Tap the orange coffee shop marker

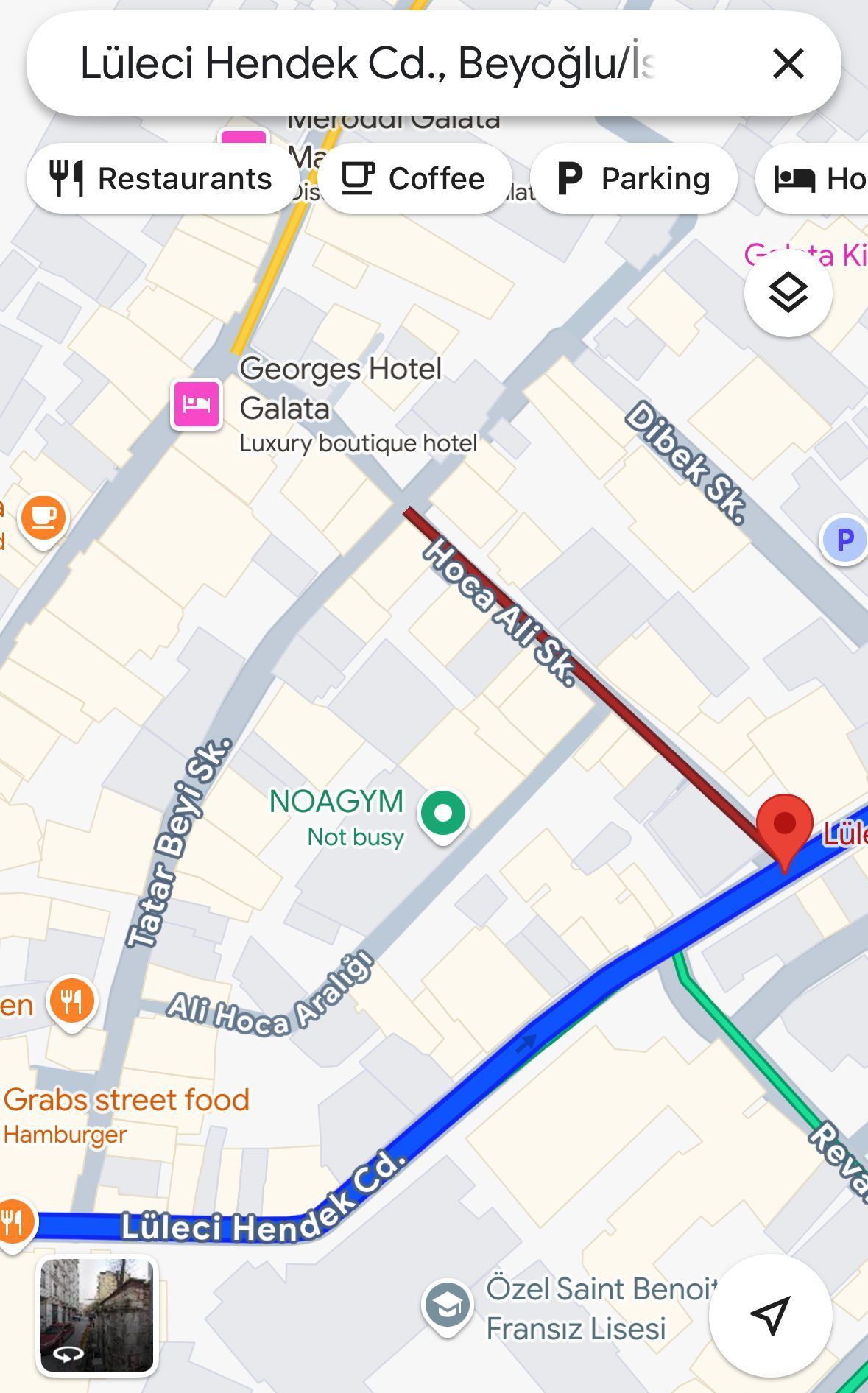coord(43,517)
